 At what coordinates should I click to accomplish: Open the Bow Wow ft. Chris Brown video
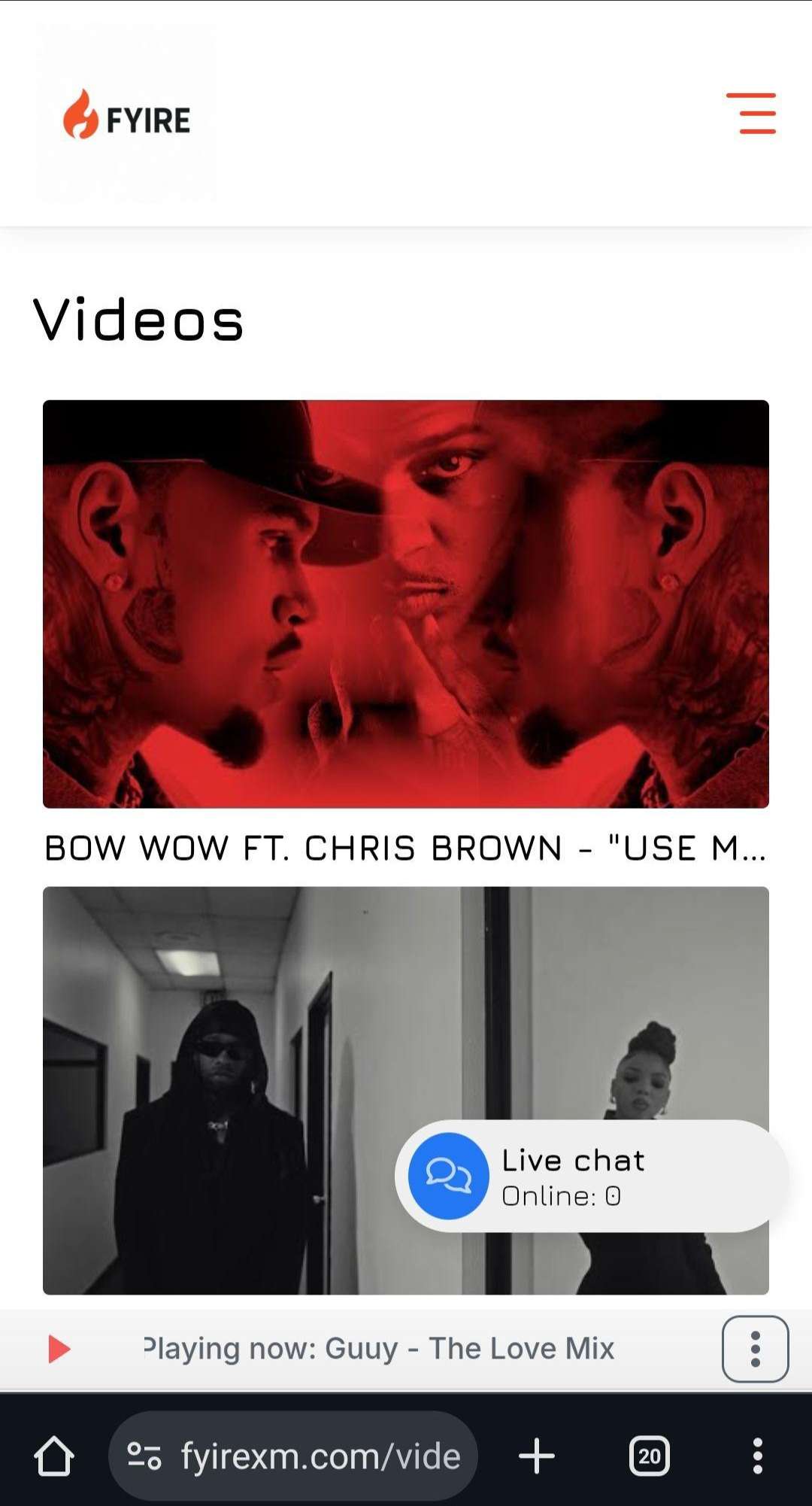(406, 603)
